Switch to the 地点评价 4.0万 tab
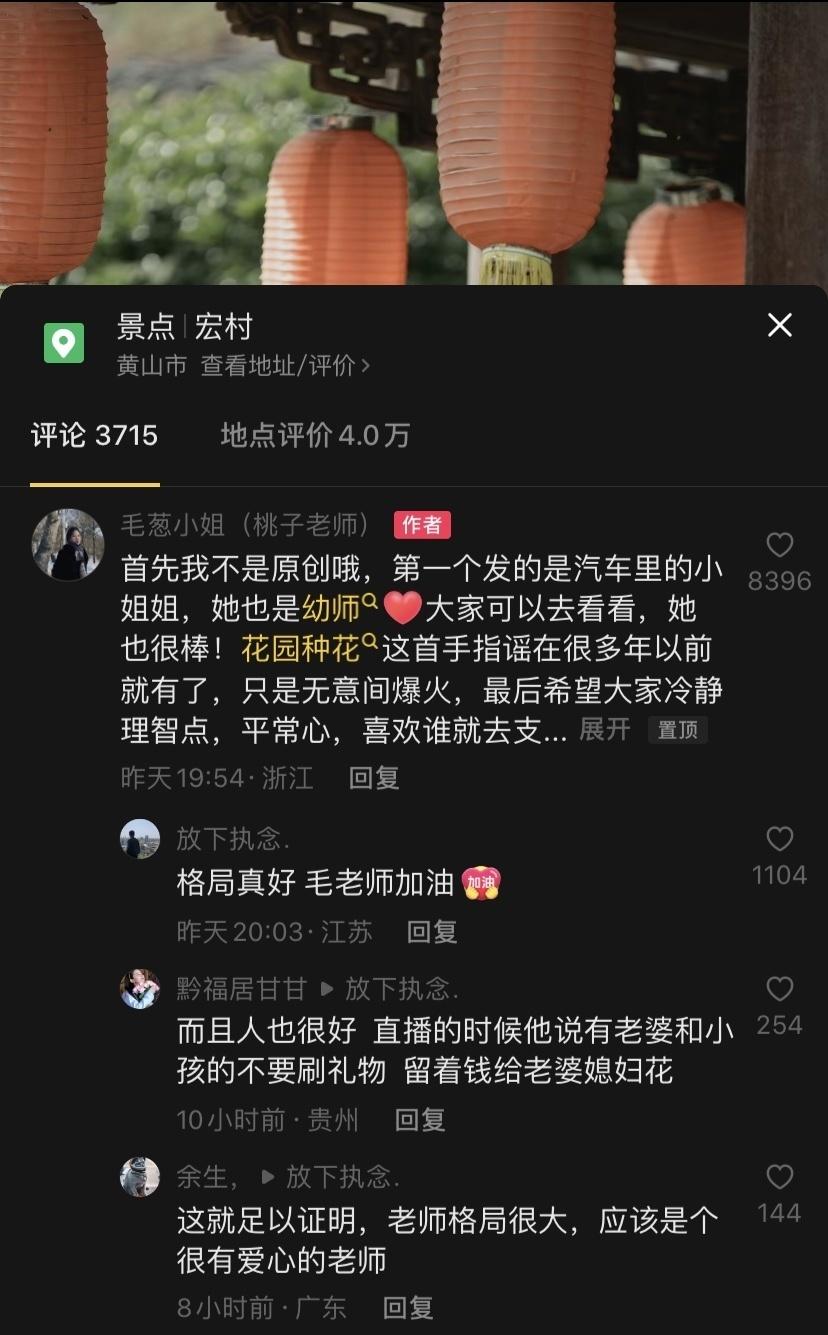The height and width of the screenshot is (1335, 828). coord(315,435)
